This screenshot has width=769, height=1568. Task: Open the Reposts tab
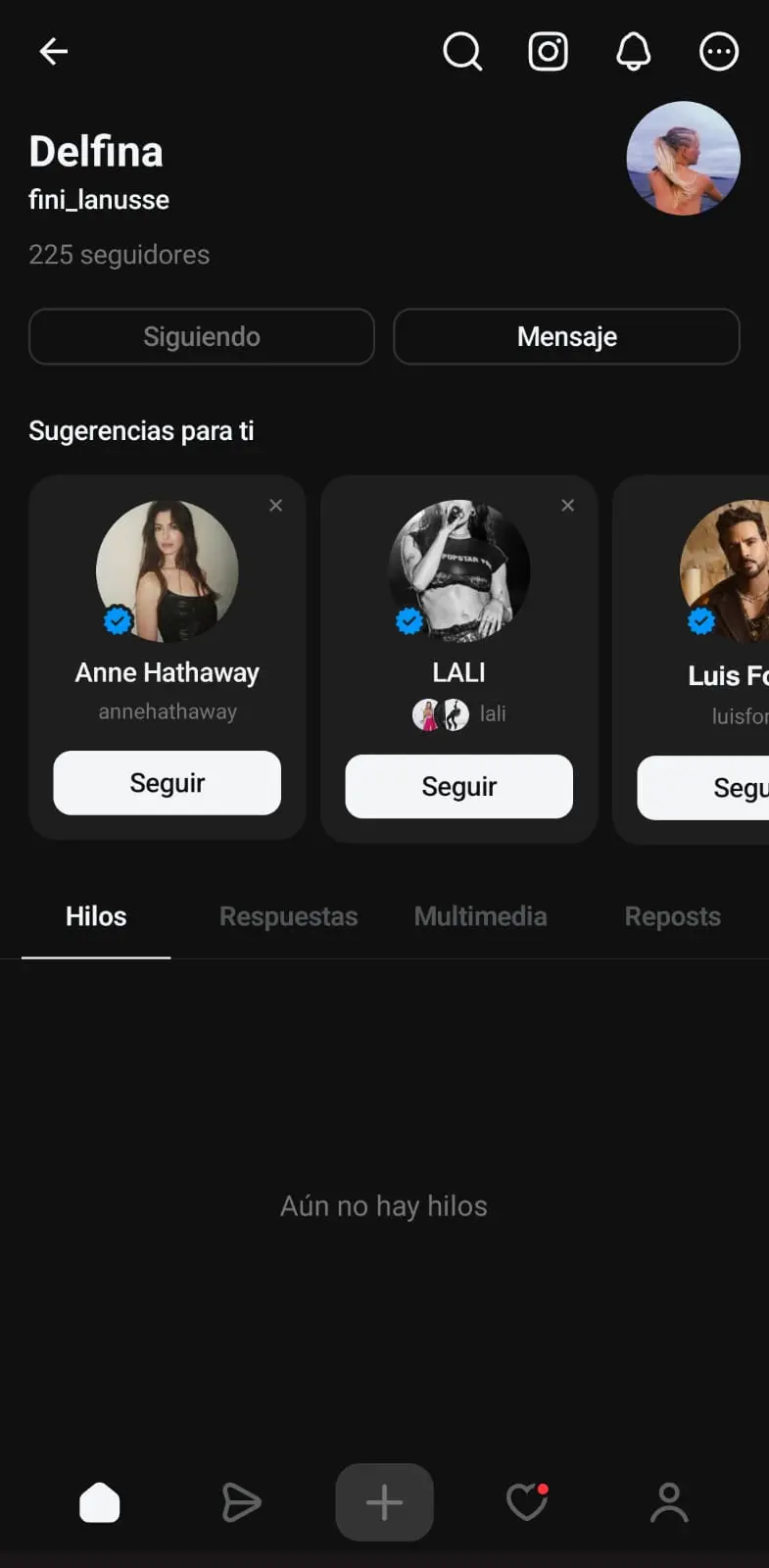tap(673, 916)
